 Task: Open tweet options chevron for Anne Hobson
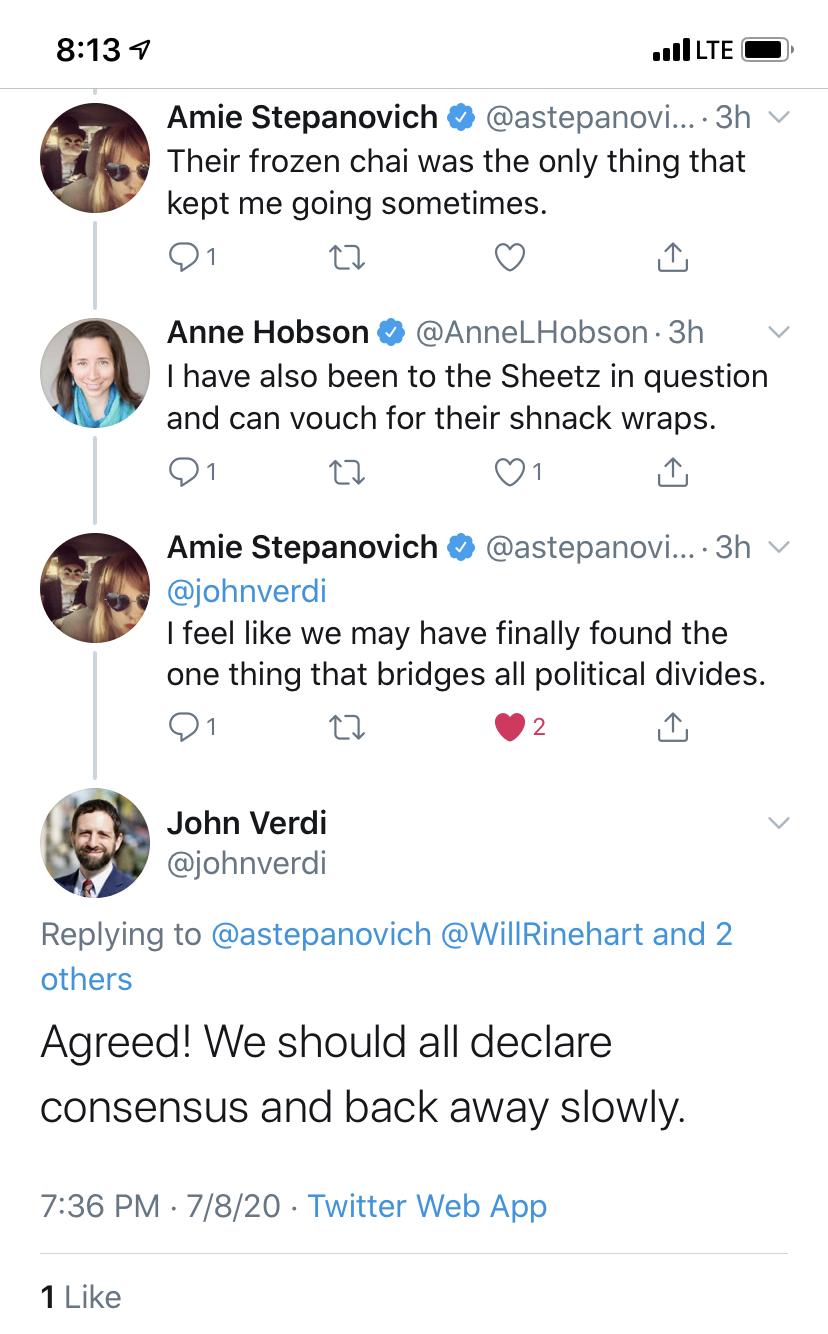[778, 332]
